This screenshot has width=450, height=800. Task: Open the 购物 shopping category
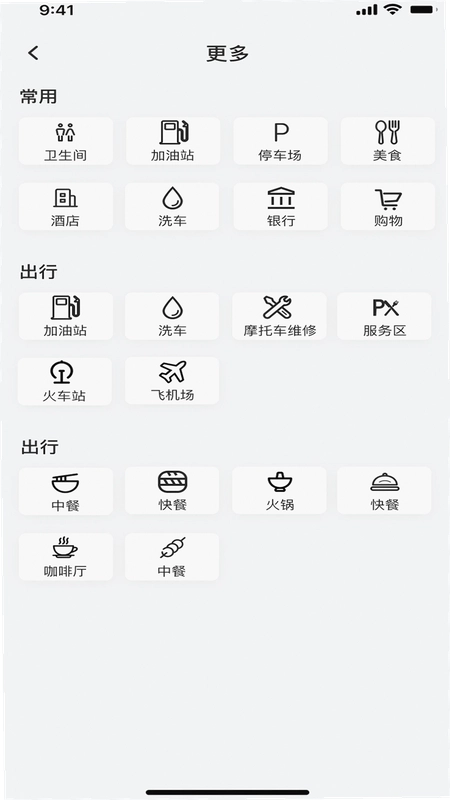387,206
